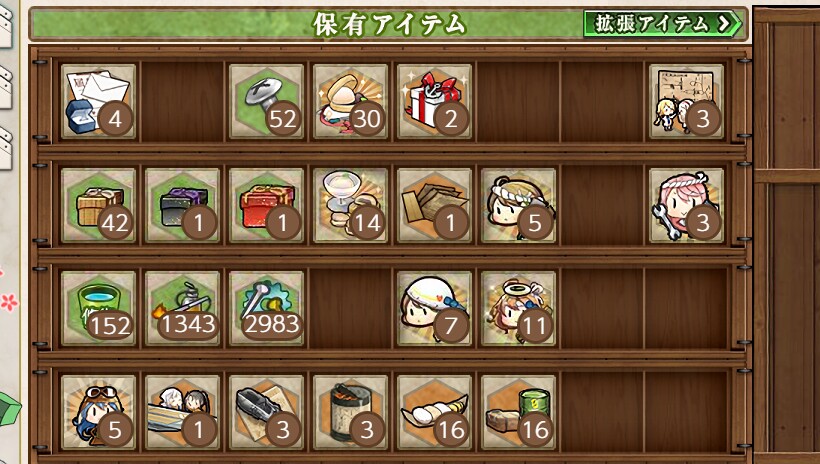Open the blueprint item with count 3

click(x=686, y=101)
